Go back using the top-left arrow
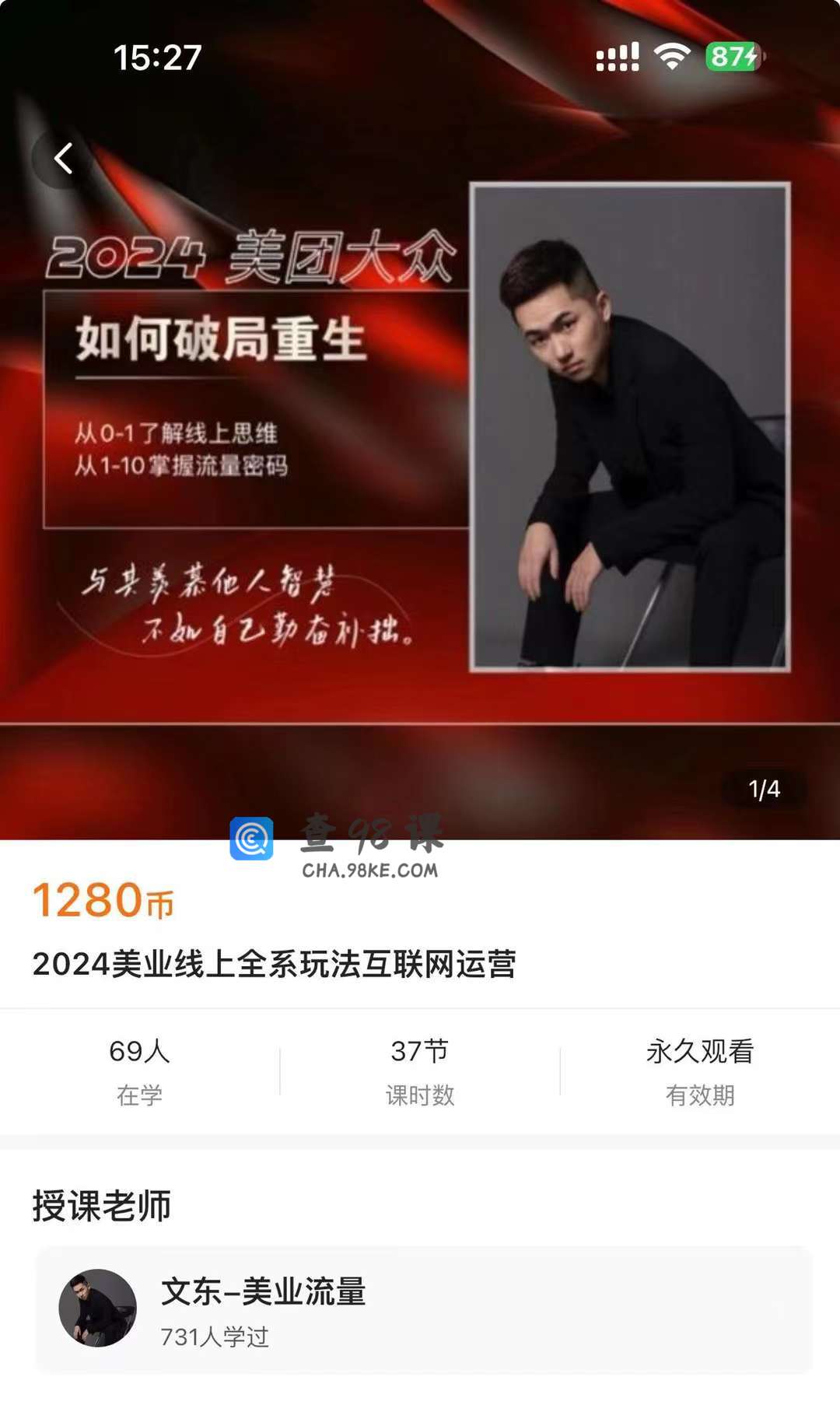The width and height of the screenshot is (840, 1405). tap(63, 159)
